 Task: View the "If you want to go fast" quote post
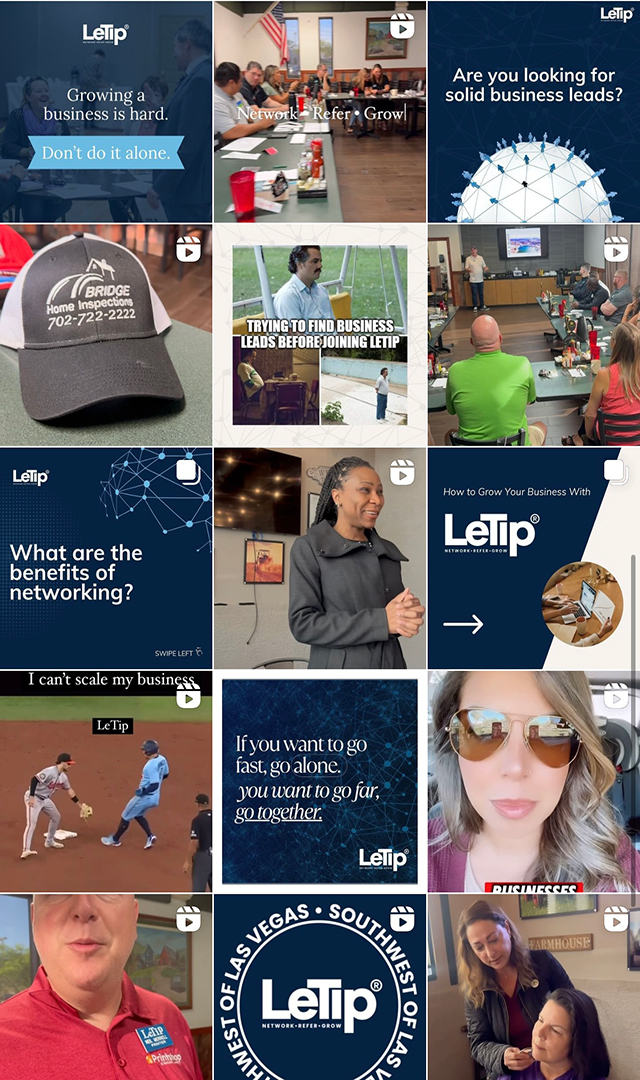click(320, 782)
